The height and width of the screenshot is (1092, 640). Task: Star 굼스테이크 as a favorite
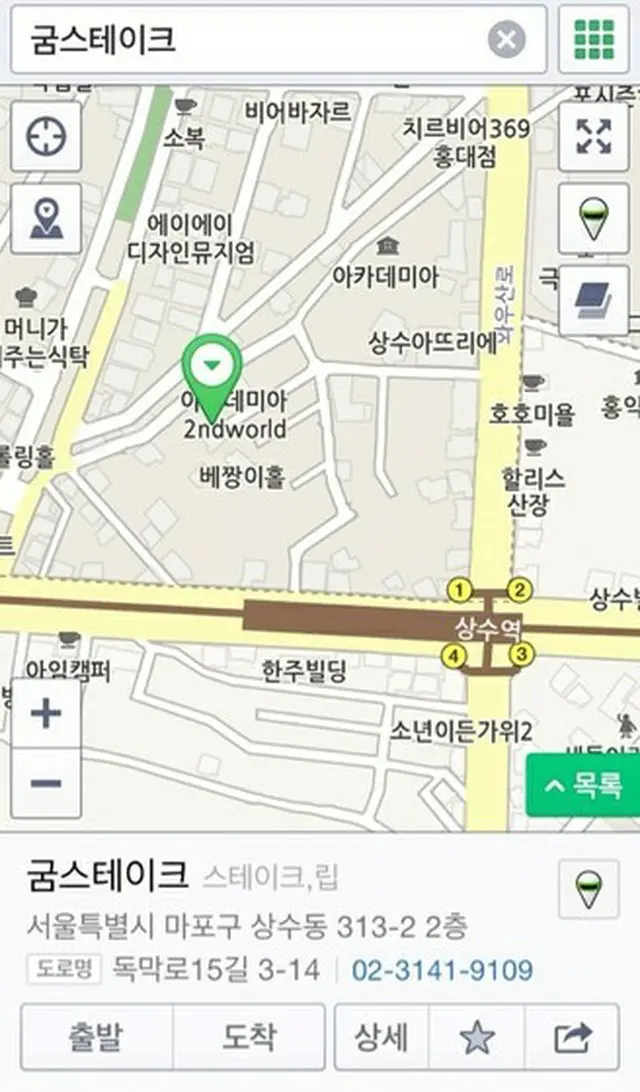coord(476,1038)
